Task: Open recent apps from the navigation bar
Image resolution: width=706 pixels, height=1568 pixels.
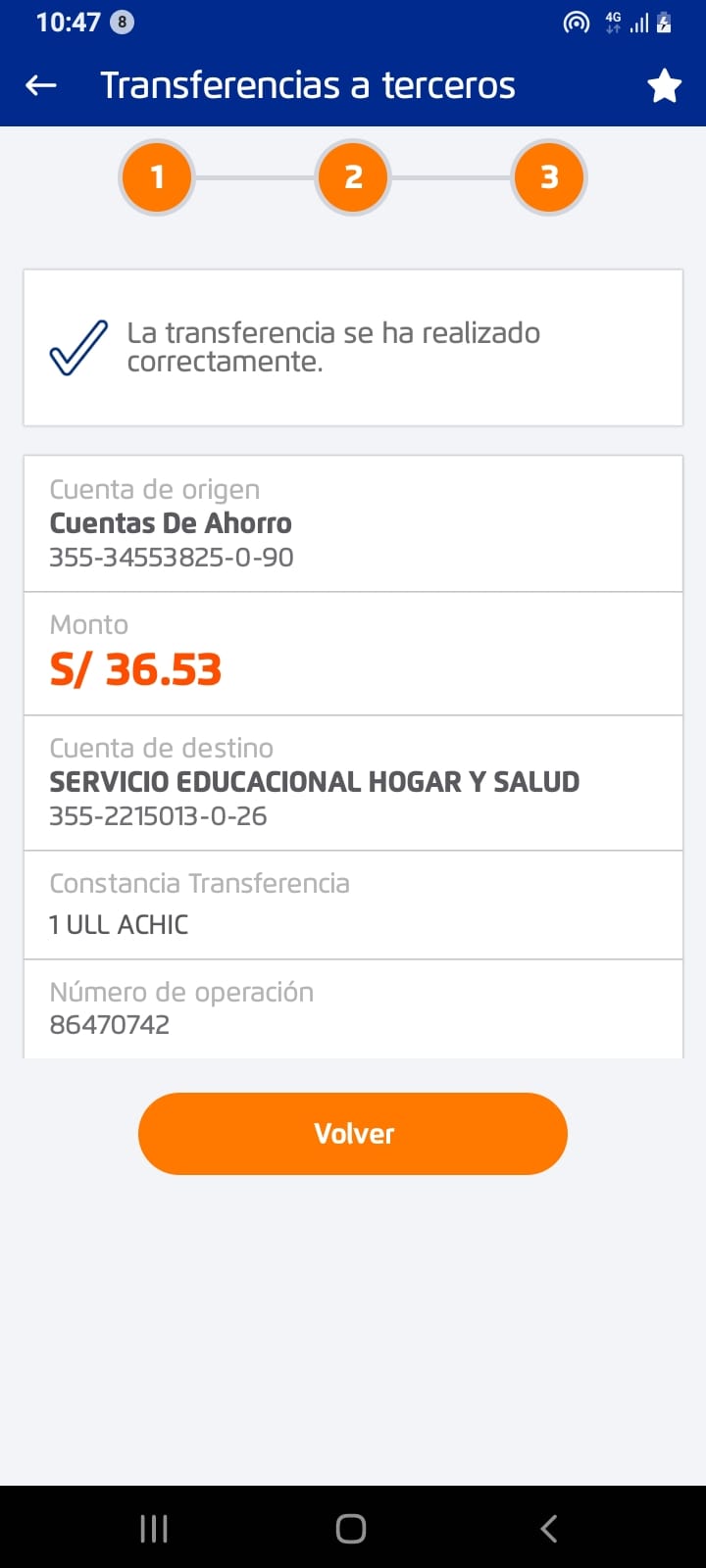Action: pos(154,1529)
